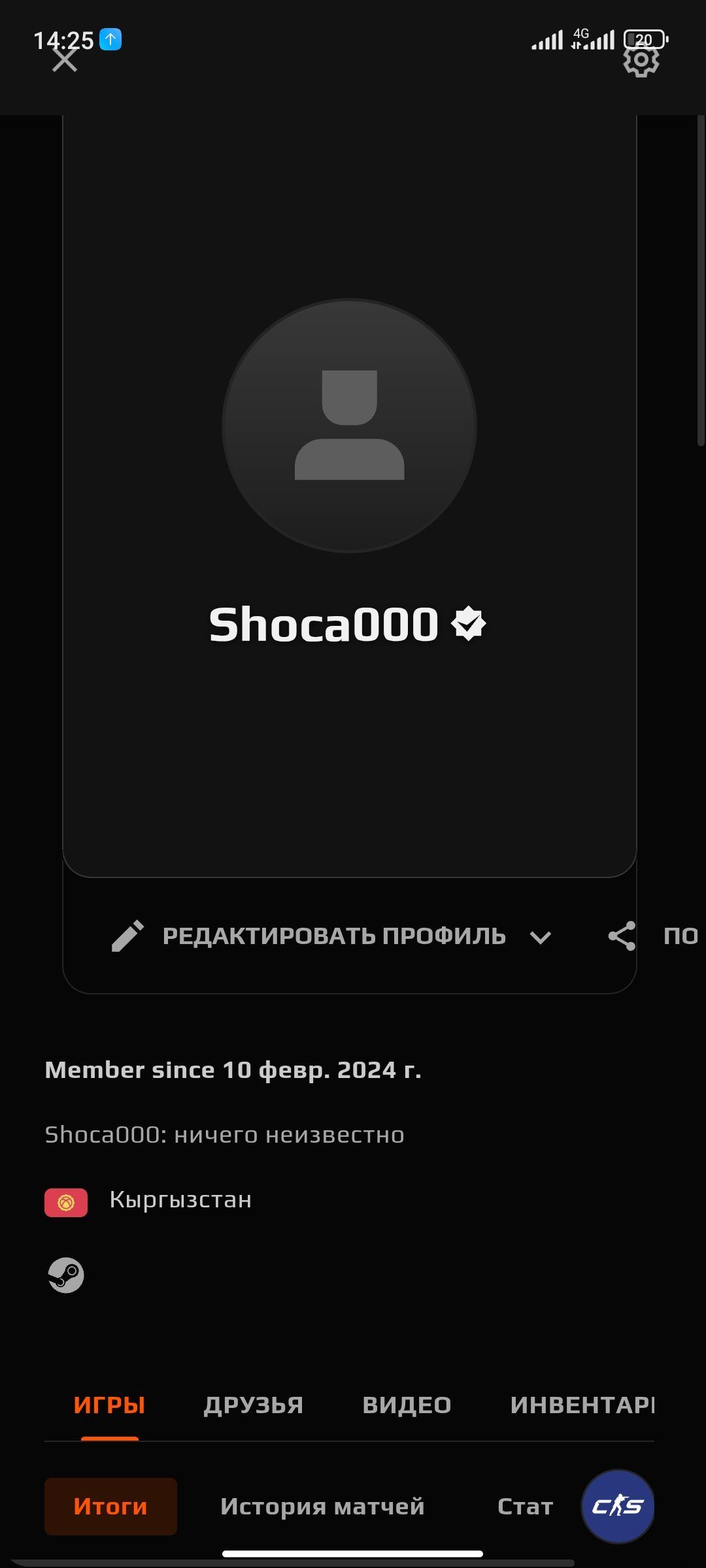This screenshot has height=1568, width=706.
Task: Close the profile screen
Action: 64,61
